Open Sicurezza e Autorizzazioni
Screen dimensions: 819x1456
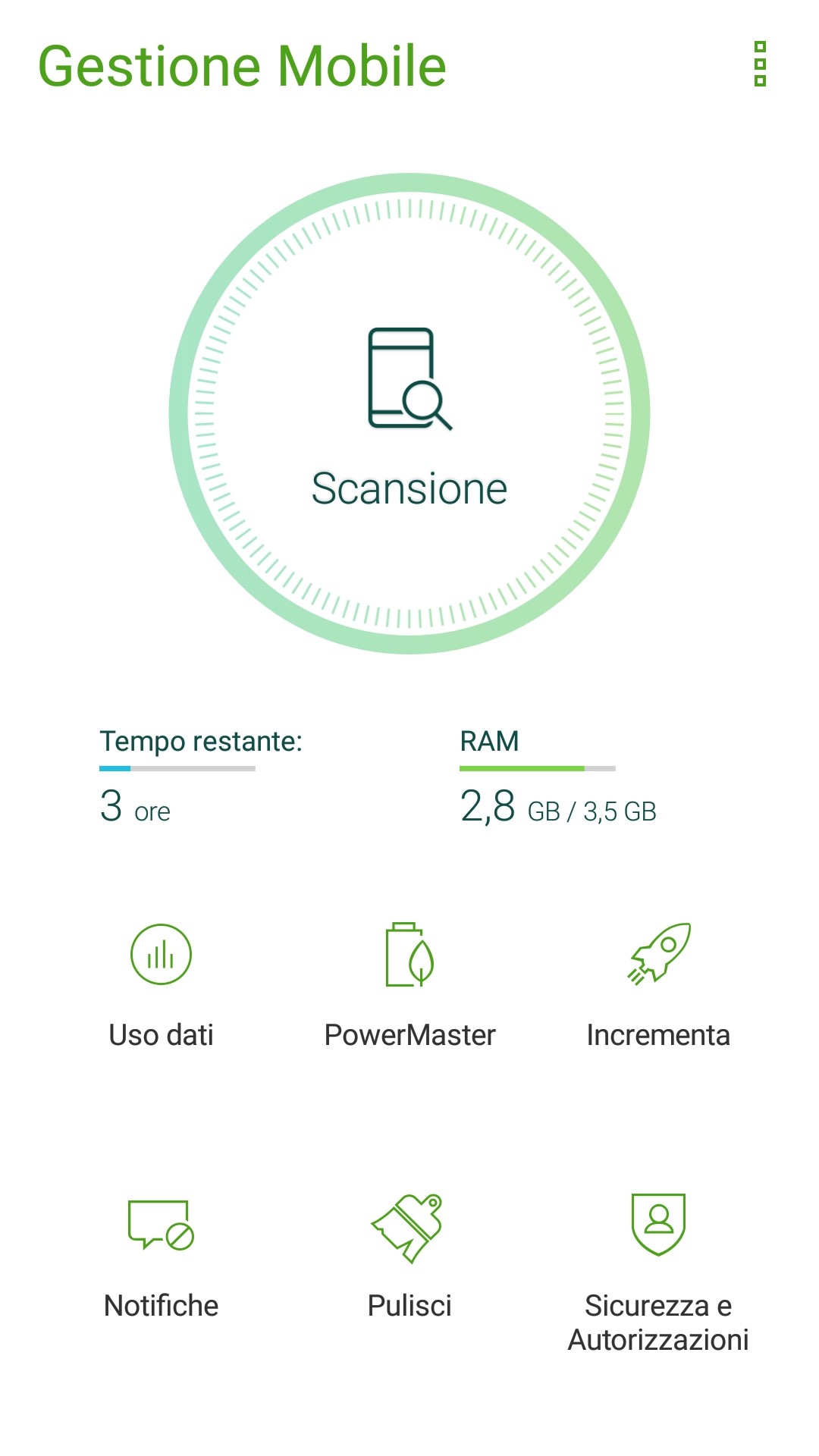tap(658, 1266)
